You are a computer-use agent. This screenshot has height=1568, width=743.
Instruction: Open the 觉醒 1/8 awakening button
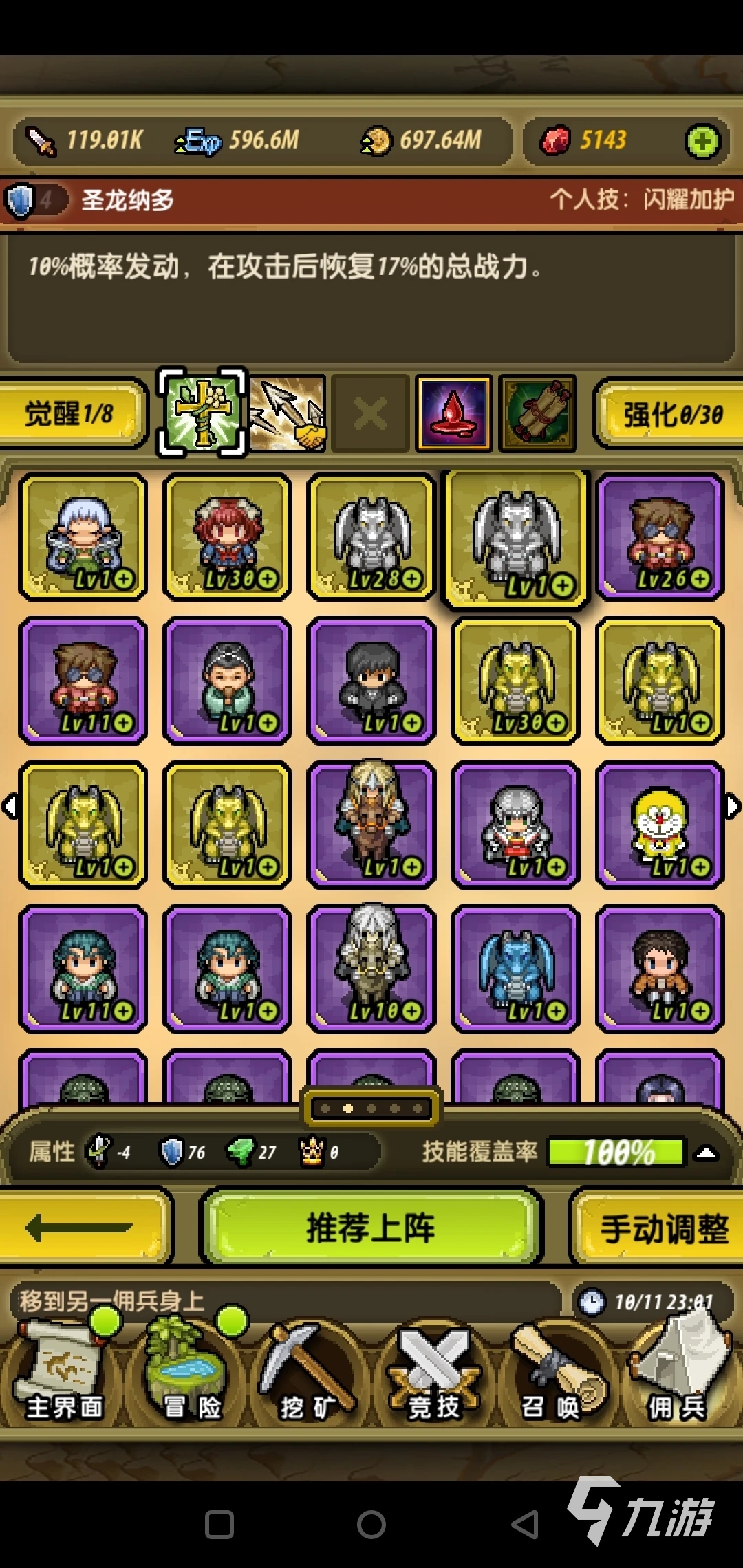[71, 413]
